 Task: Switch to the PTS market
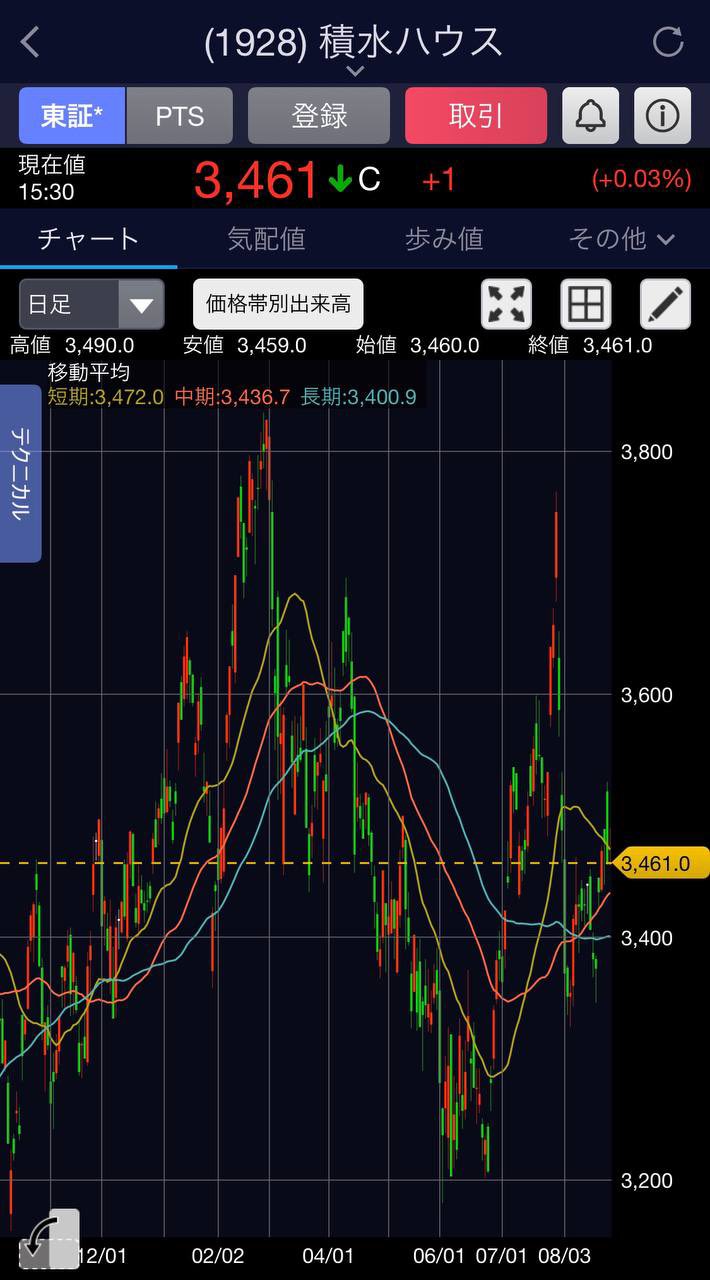coord(180,116)
